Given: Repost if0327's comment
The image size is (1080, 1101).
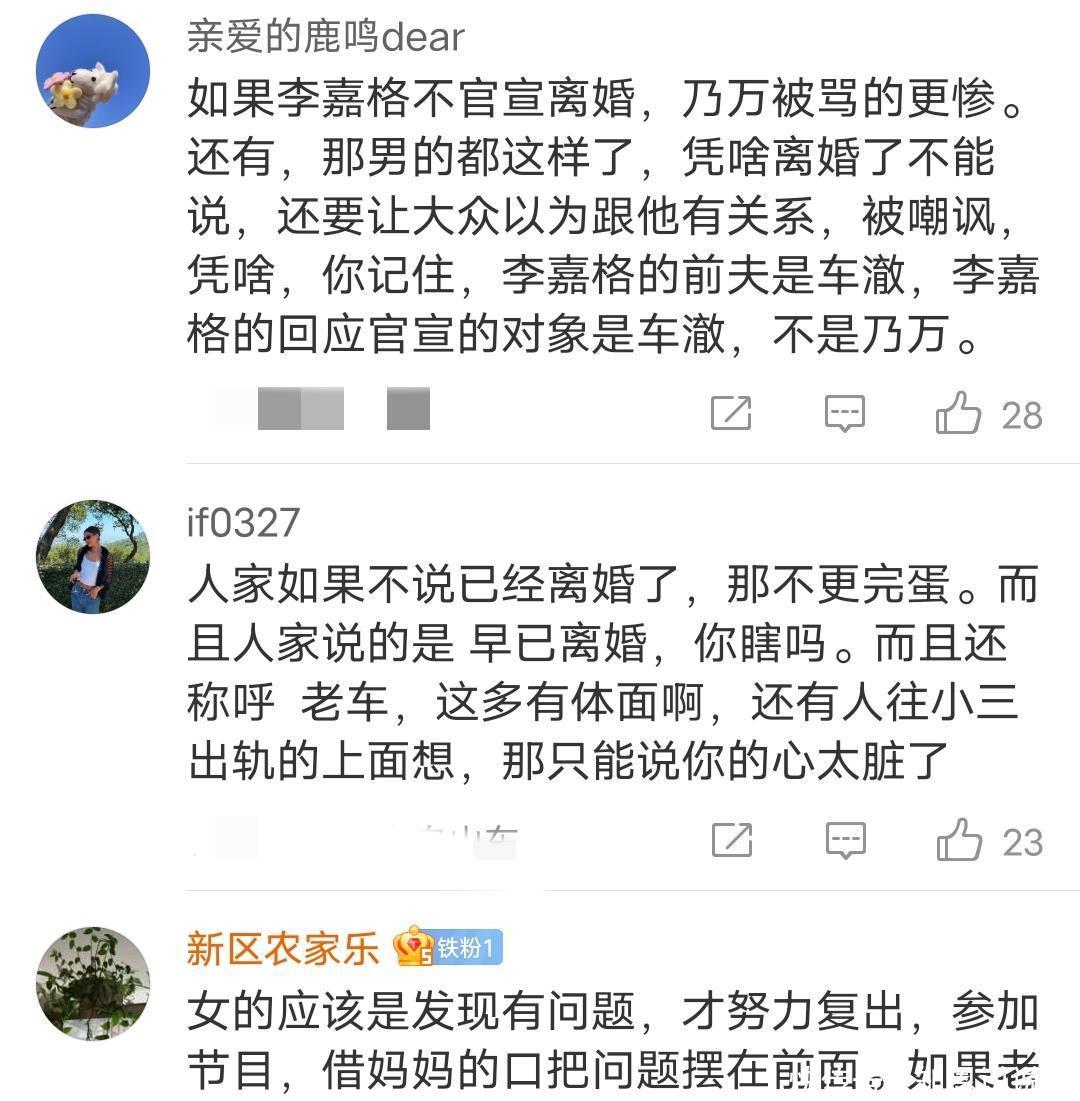Looking at the screenshot, I should 731,840.
